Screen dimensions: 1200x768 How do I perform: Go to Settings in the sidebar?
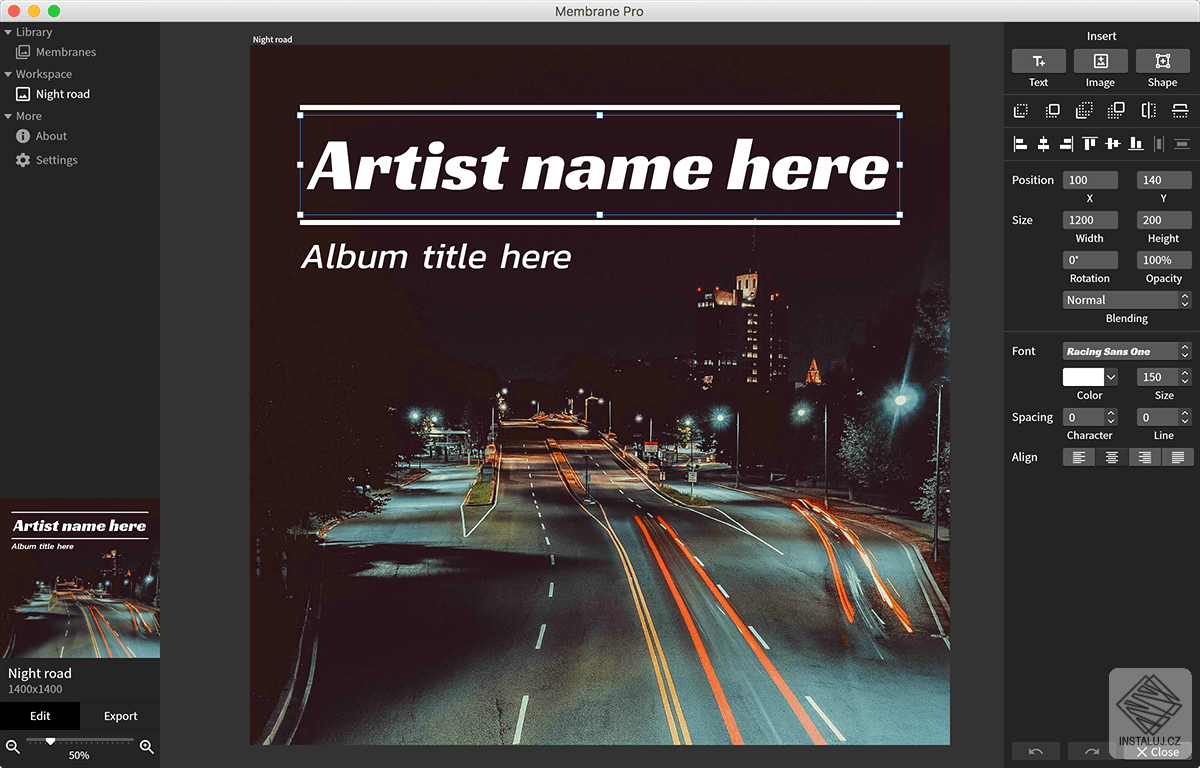point(56,160)
